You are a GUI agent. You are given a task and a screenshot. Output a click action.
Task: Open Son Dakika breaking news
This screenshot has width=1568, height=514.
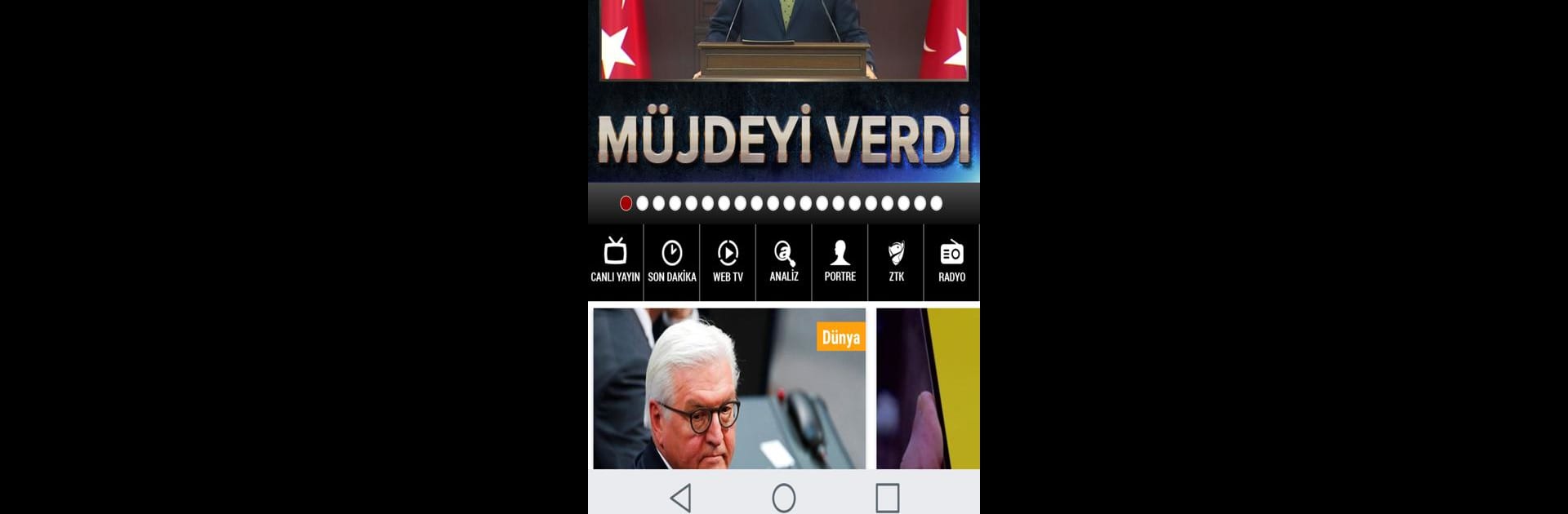pos(671,262)
